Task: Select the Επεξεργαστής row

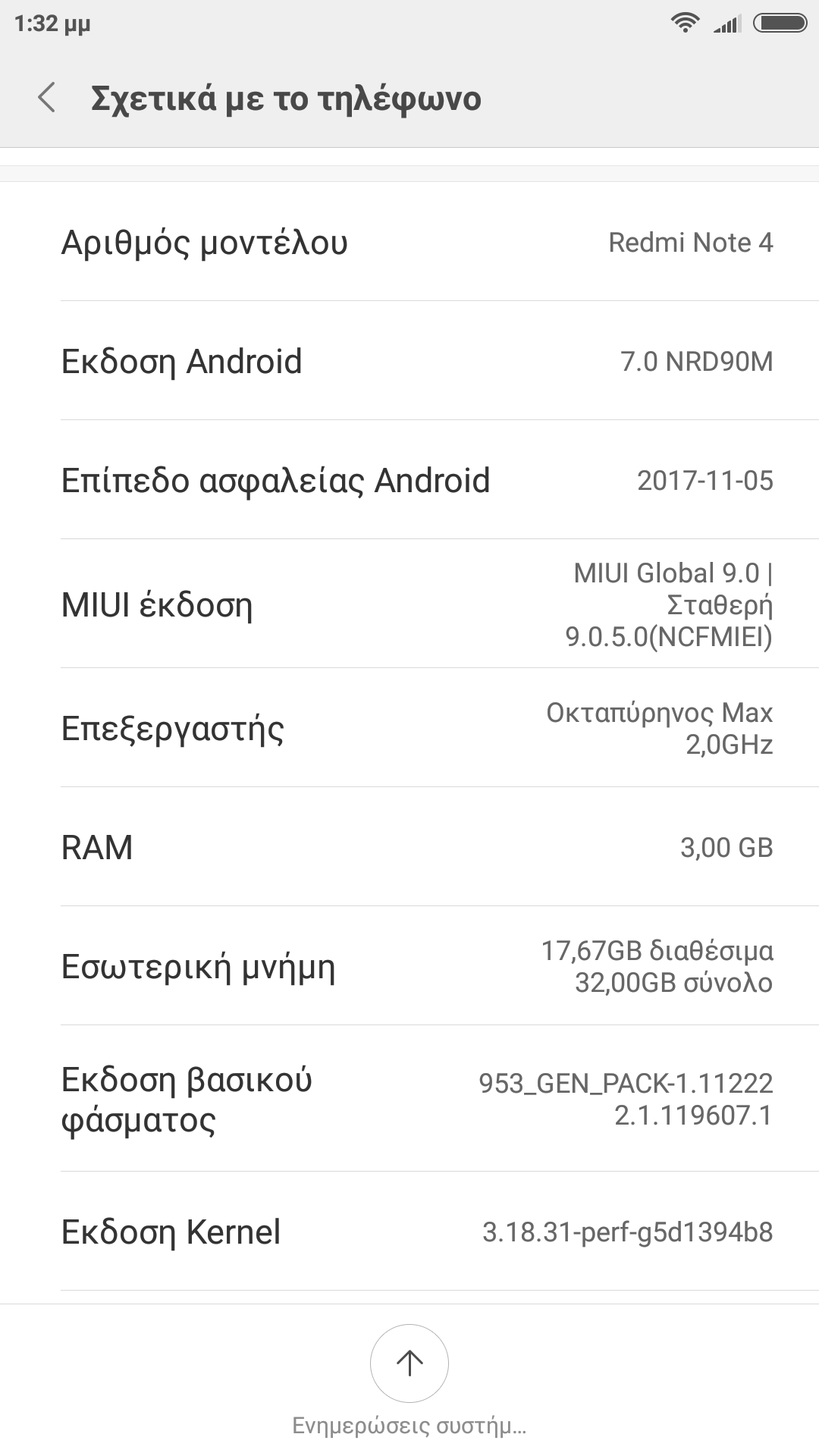Action: click(409, 728)
